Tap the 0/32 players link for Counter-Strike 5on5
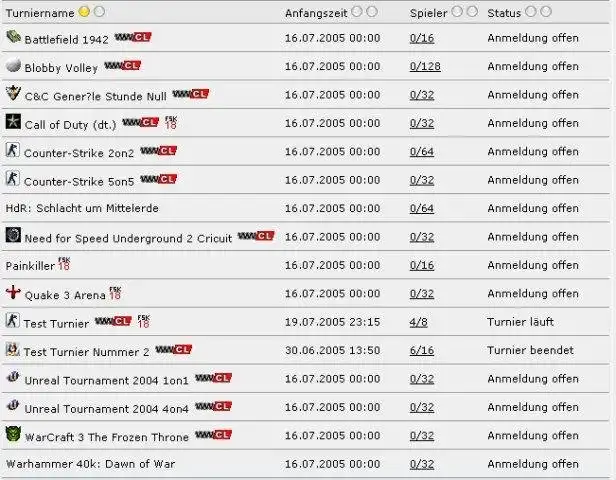616x480 pixels. click(421, 180)
